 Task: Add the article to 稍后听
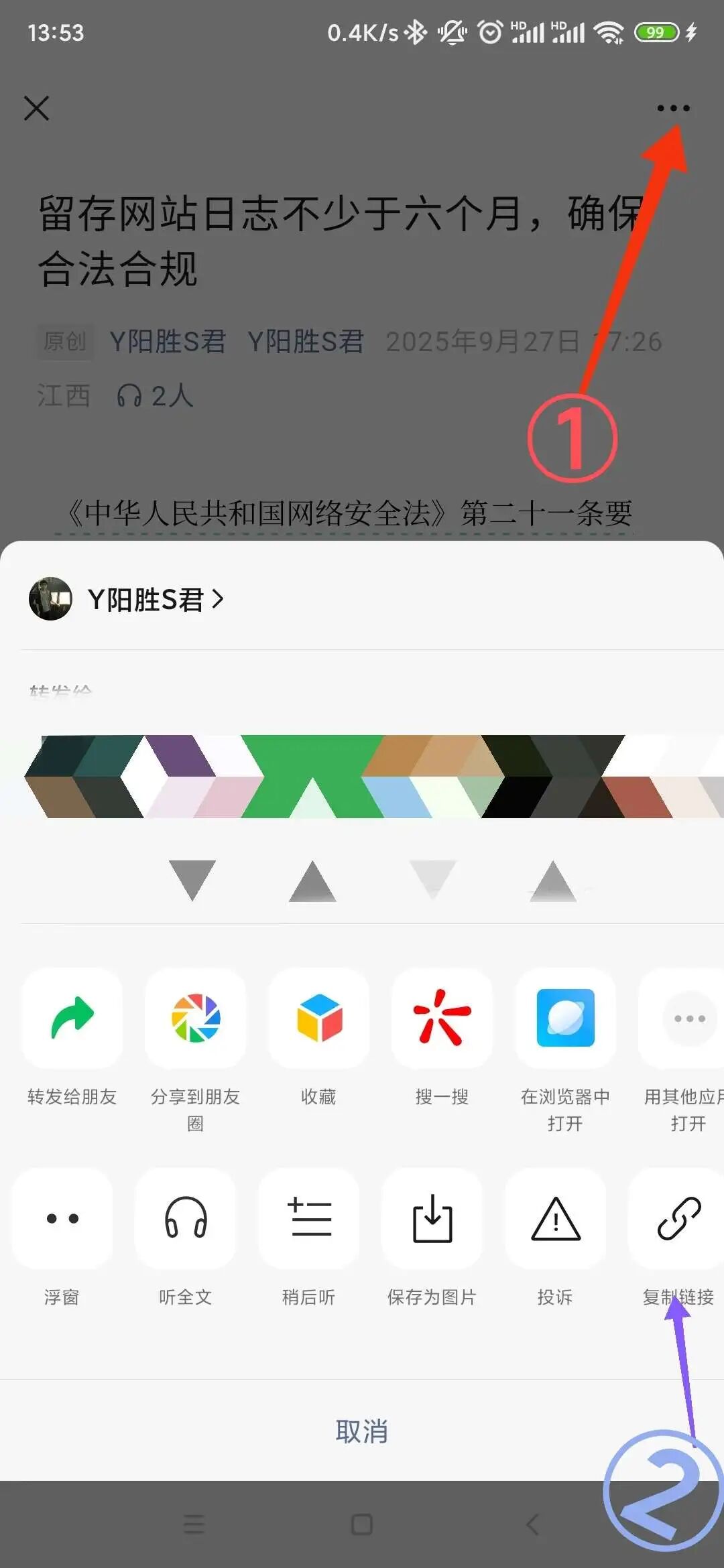point(309,1218)
